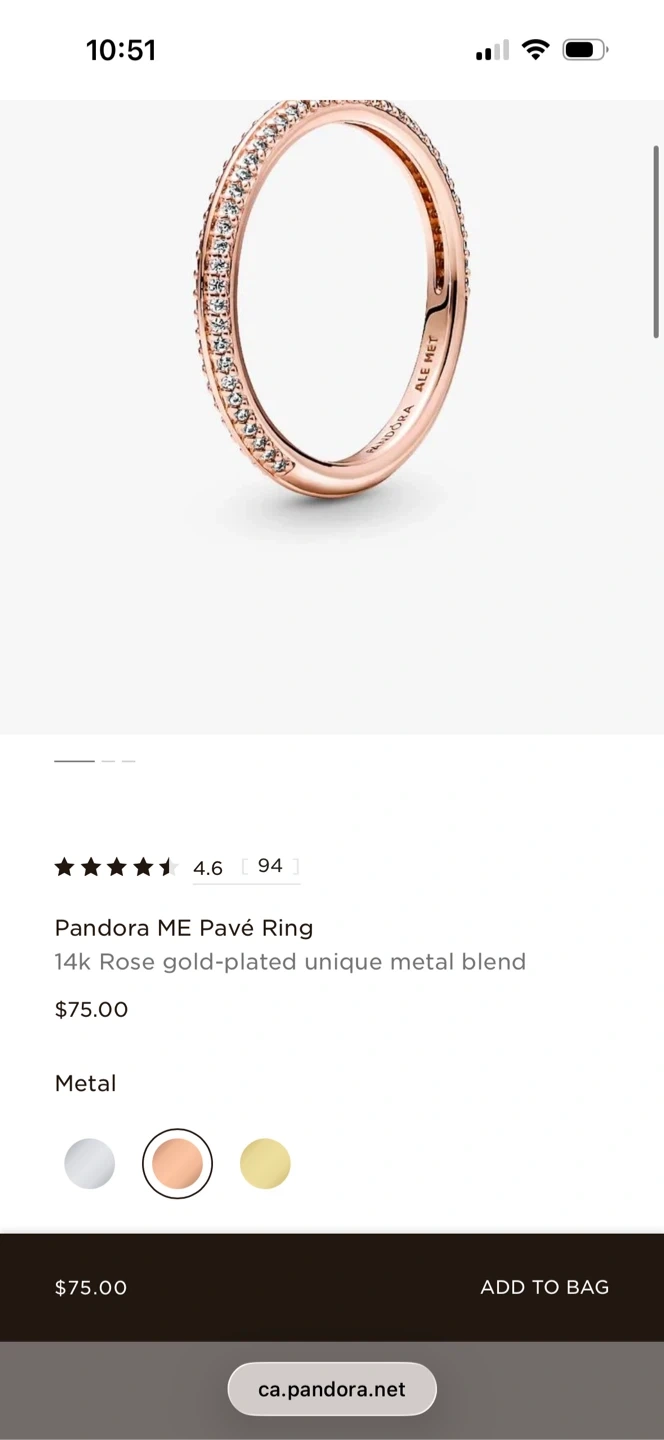Add the ring to bag
Viewport: 664px width, 1440px height.
point(544,1288)
